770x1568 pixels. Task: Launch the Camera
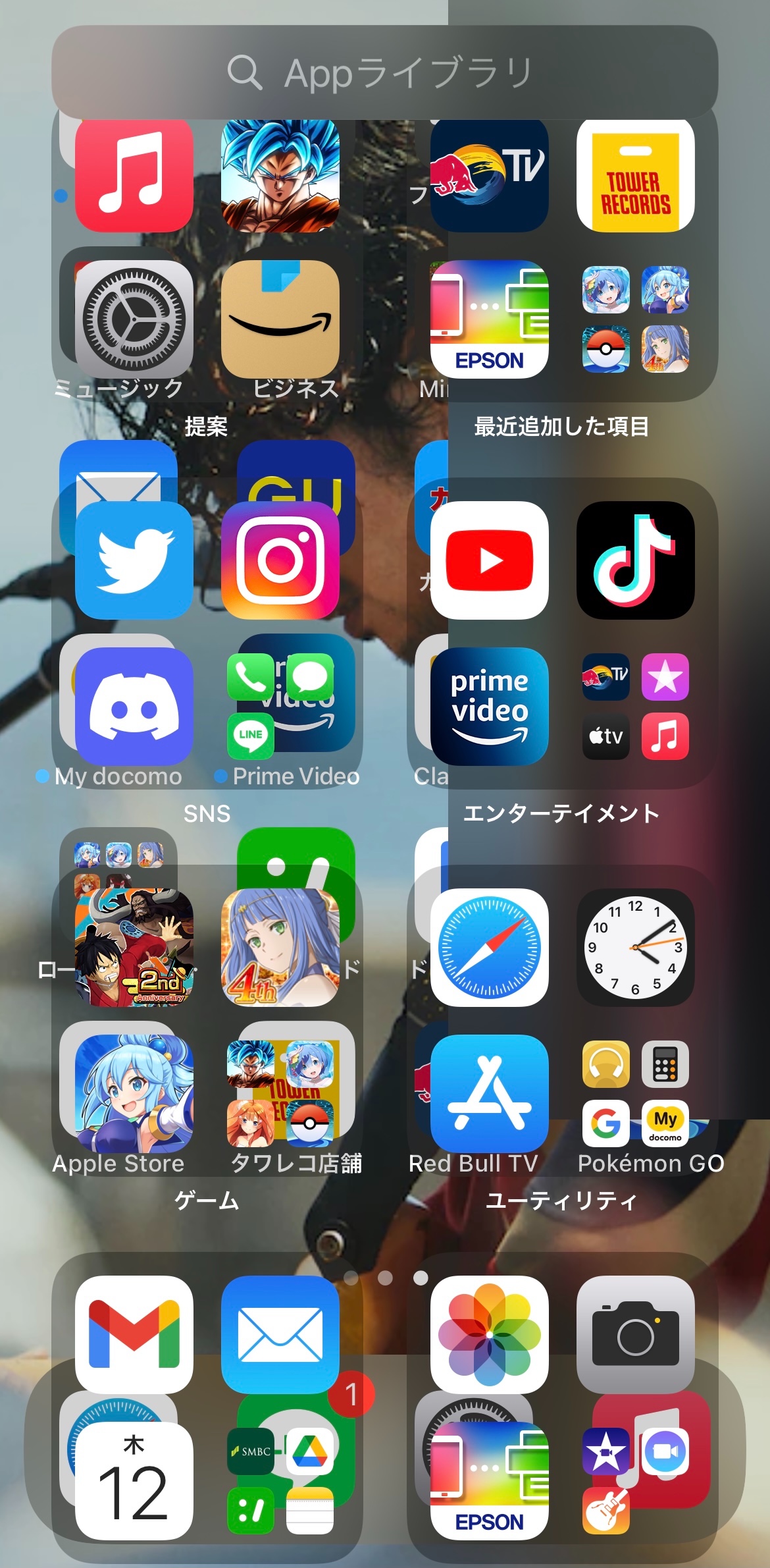click(x=635, y=1334)
